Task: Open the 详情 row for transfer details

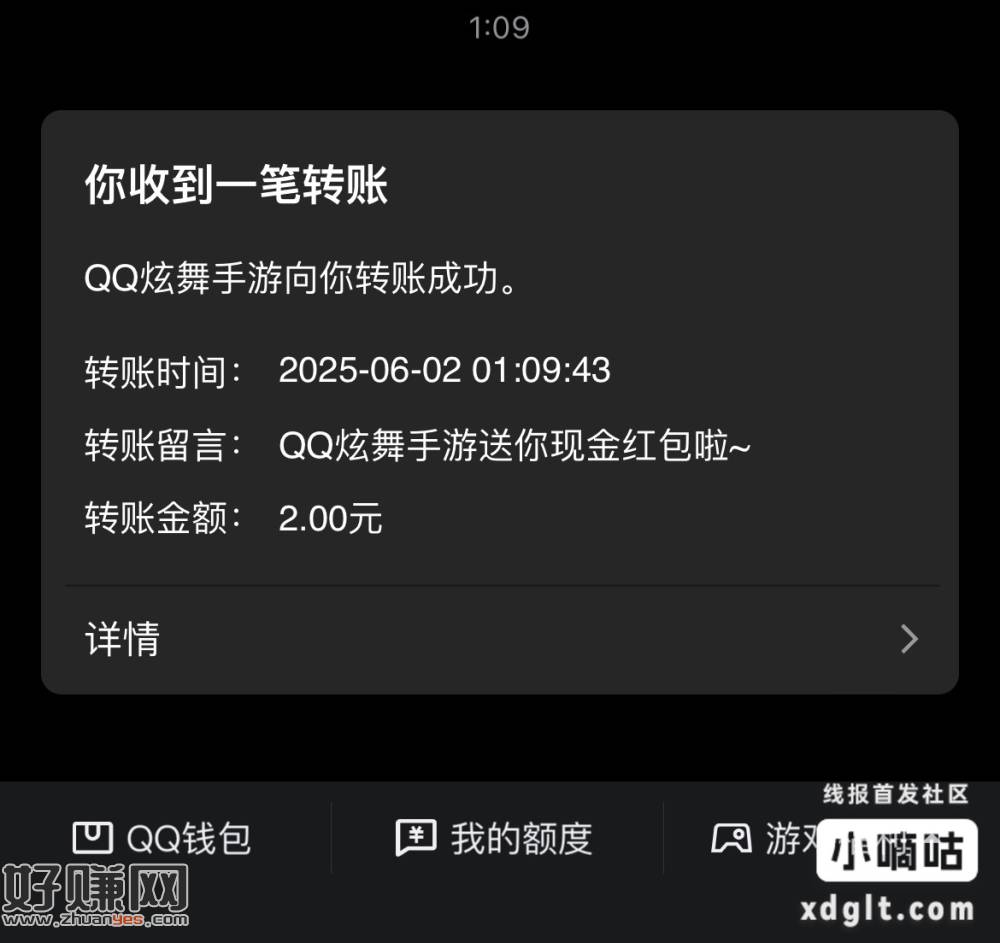Action: [x=500, y=639]
